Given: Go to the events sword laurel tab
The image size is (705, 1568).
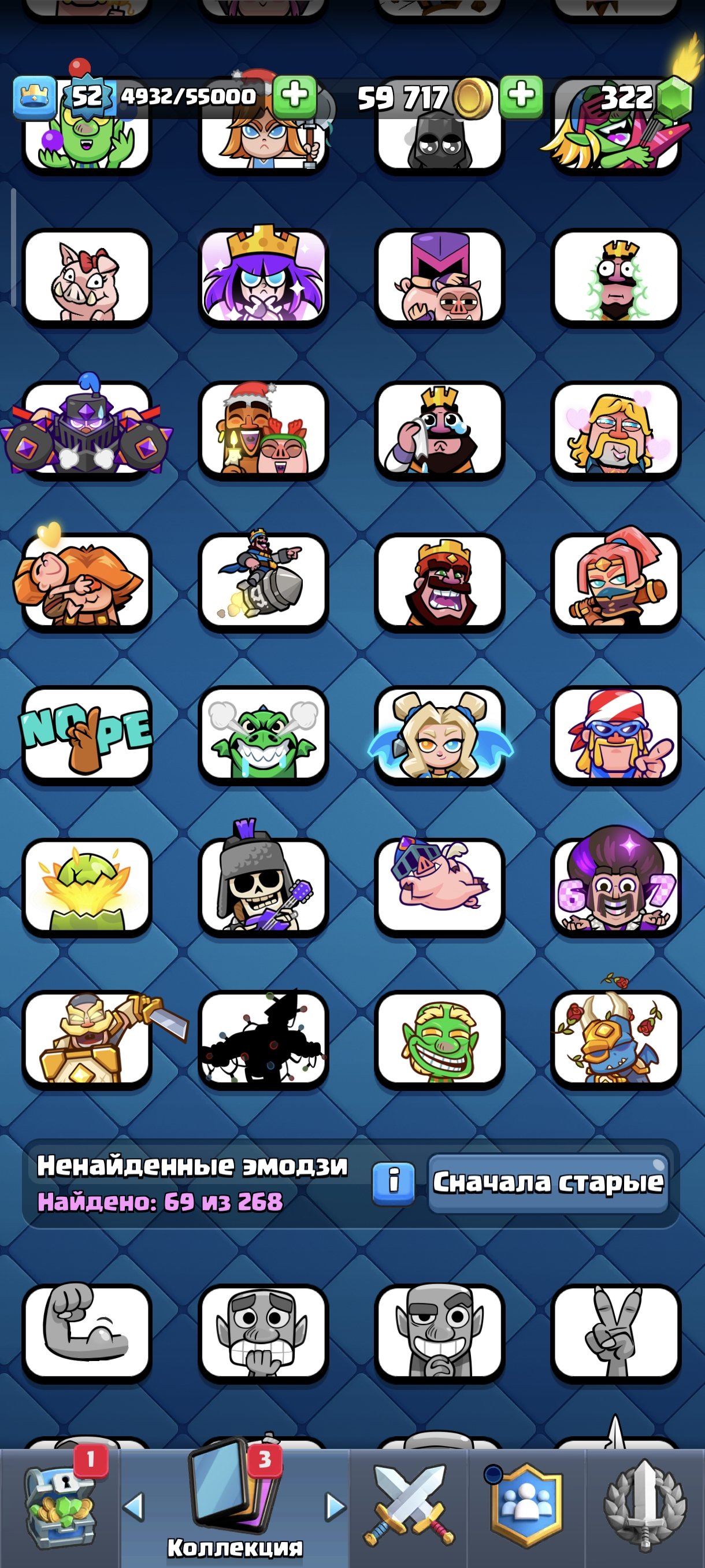Looking at the screenshot, I should coord(645,1507).
